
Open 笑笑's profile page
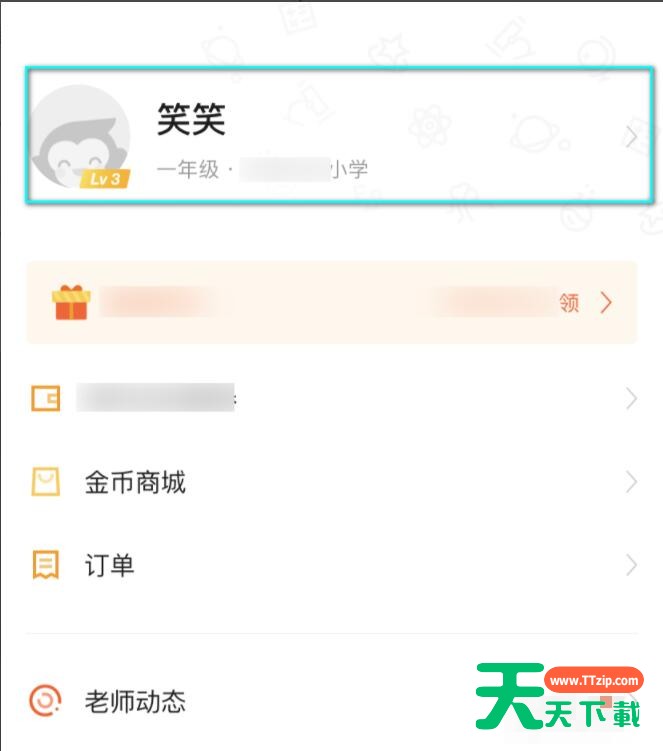point(340,137)
